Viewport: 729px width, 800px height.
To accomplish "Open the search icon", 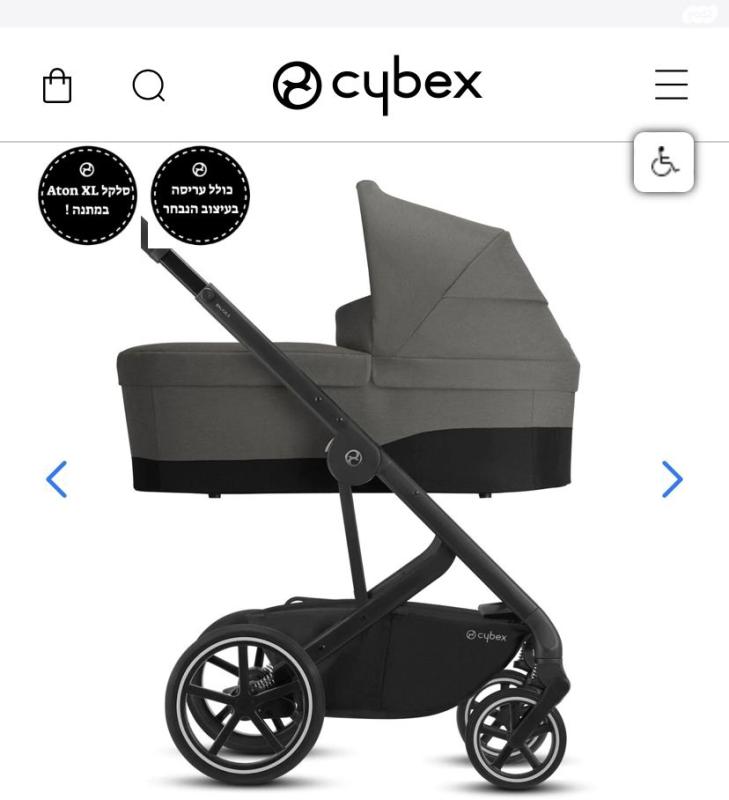I will tap(148, 86).
